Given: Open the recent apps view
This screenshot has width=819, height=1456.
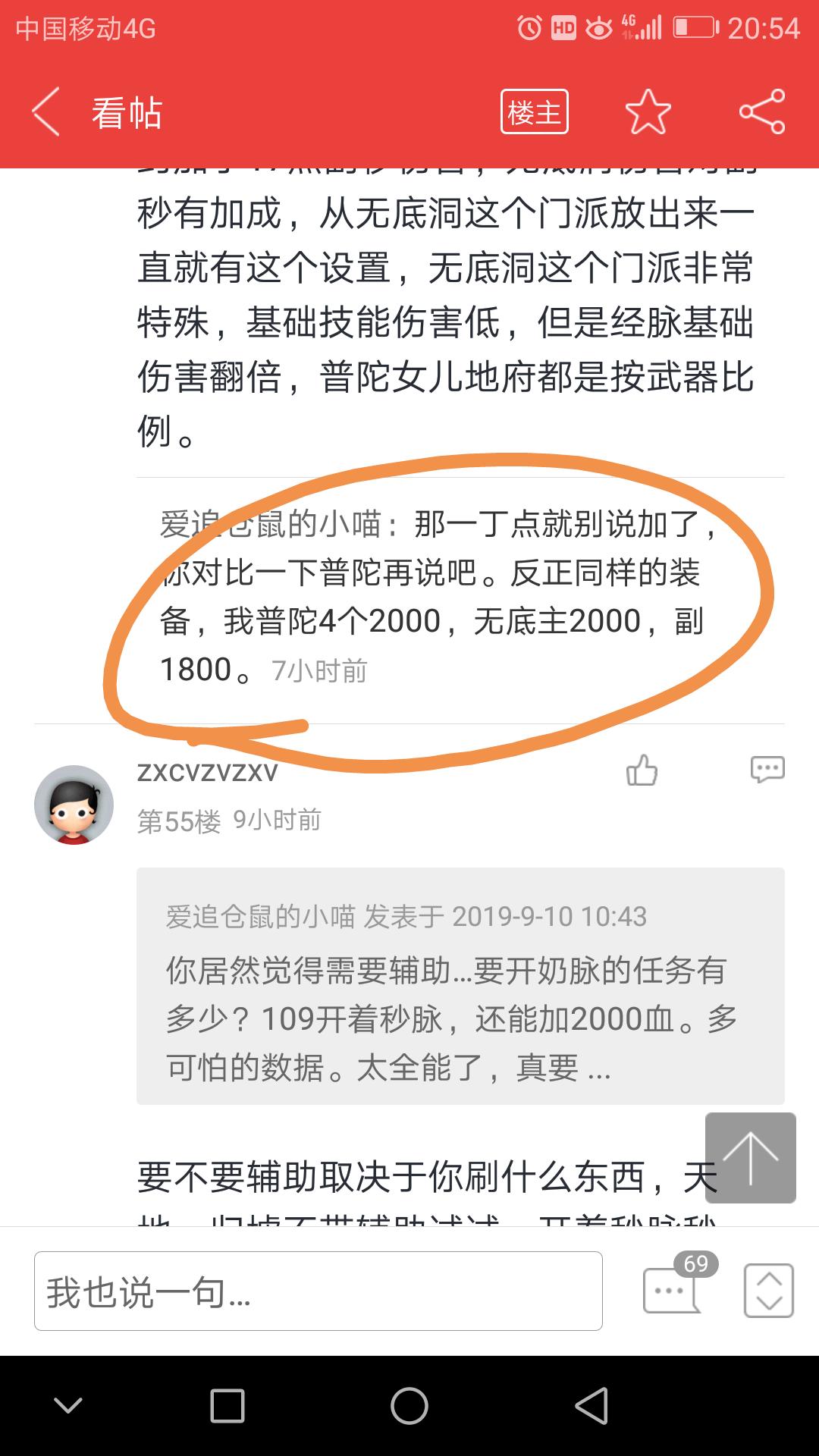Looking at the screenshot, I should coord(227,1405).
